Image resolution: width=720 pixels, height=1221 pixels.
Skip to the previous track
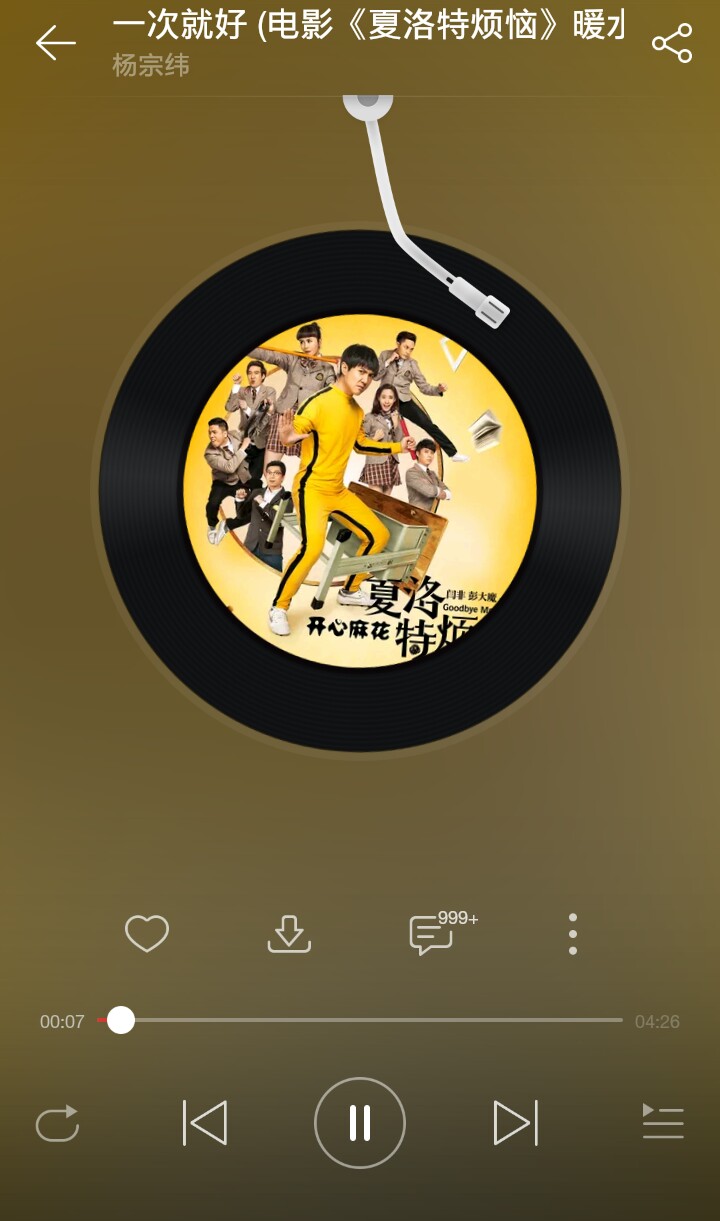tap(205, 1123)
